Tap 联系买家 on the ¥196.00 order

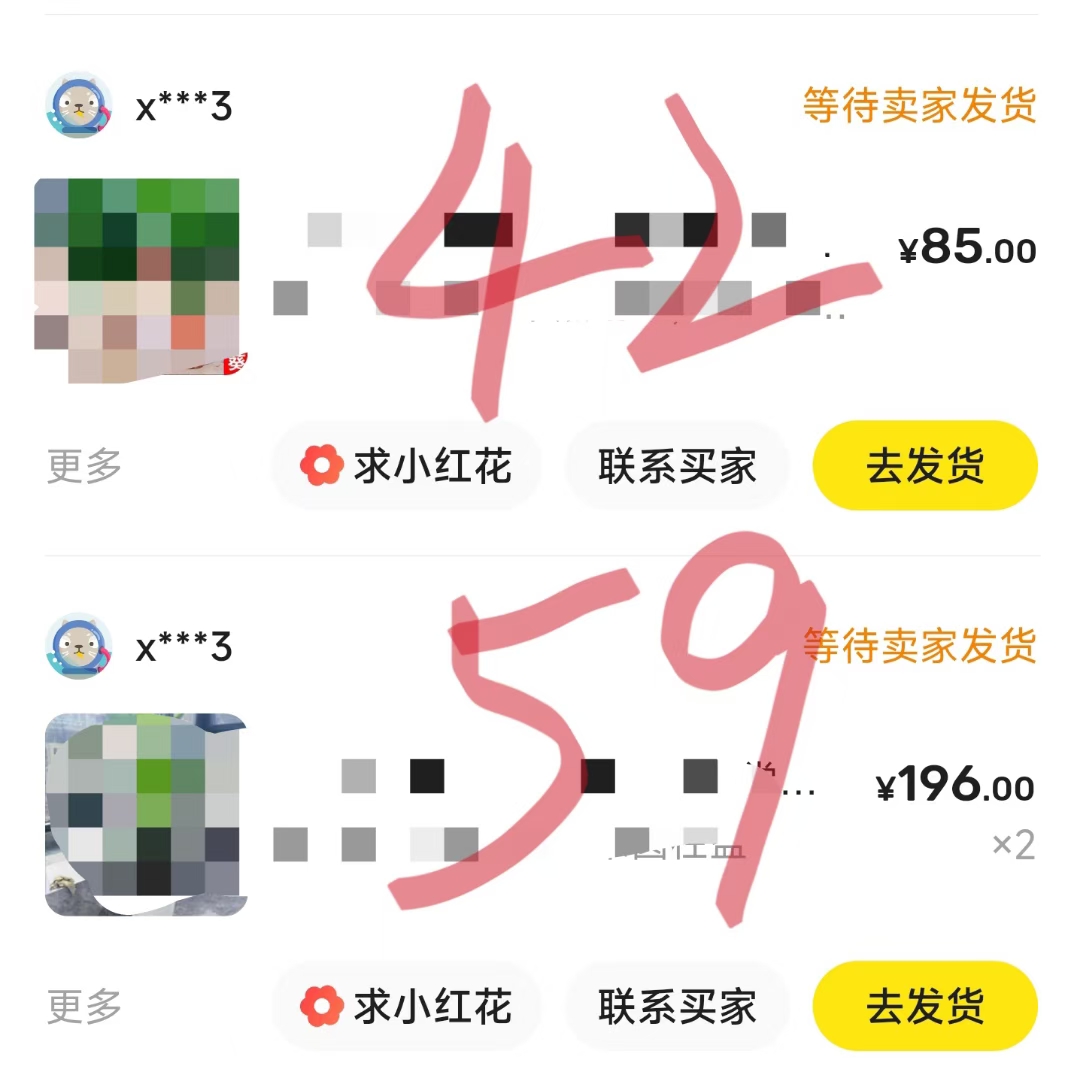click(677, 1006)
